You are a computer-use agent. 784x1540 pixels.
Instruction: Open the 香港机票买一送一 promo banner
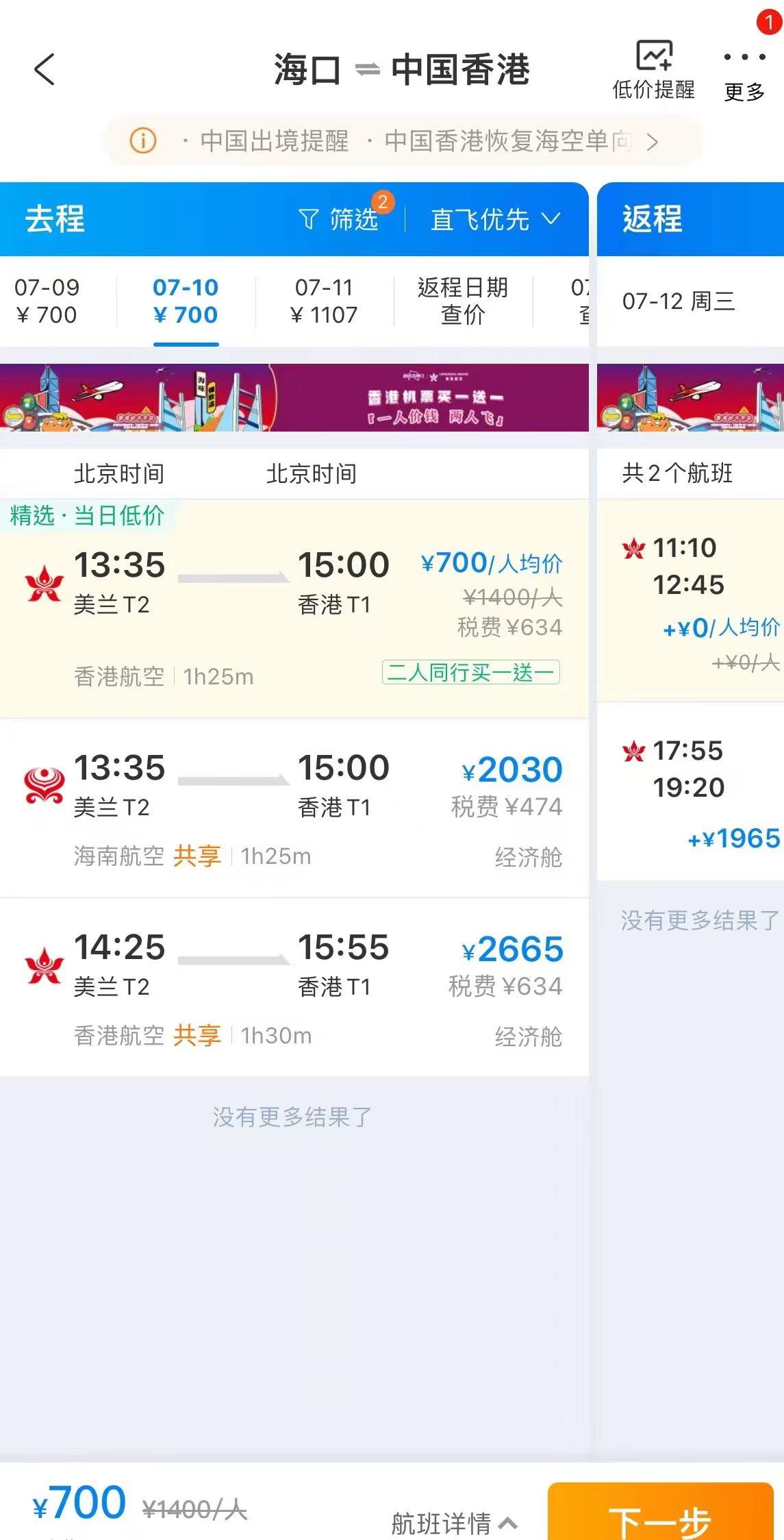click(294, 398)
